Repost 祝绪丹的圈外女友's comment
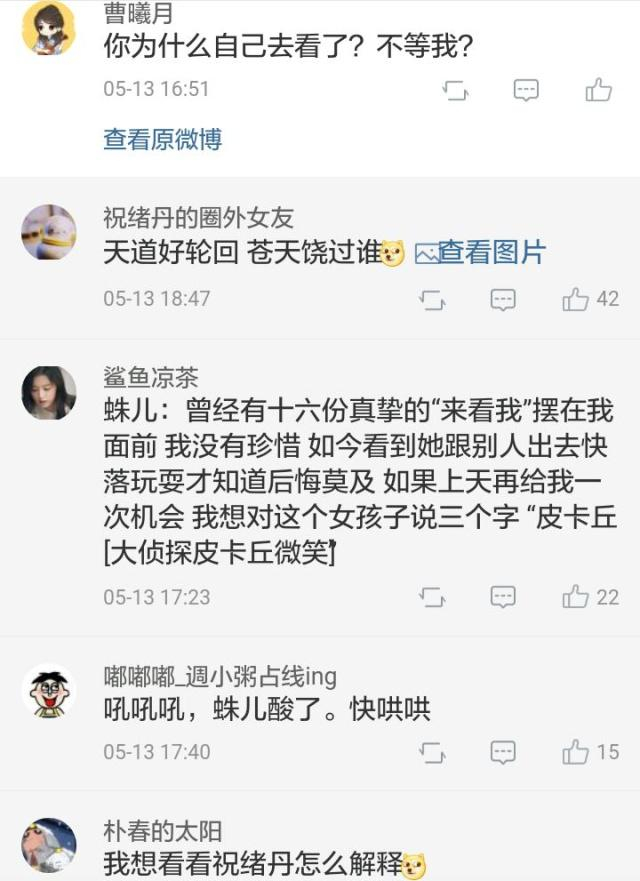Screen dimensions: 640x881 point(432,299)
